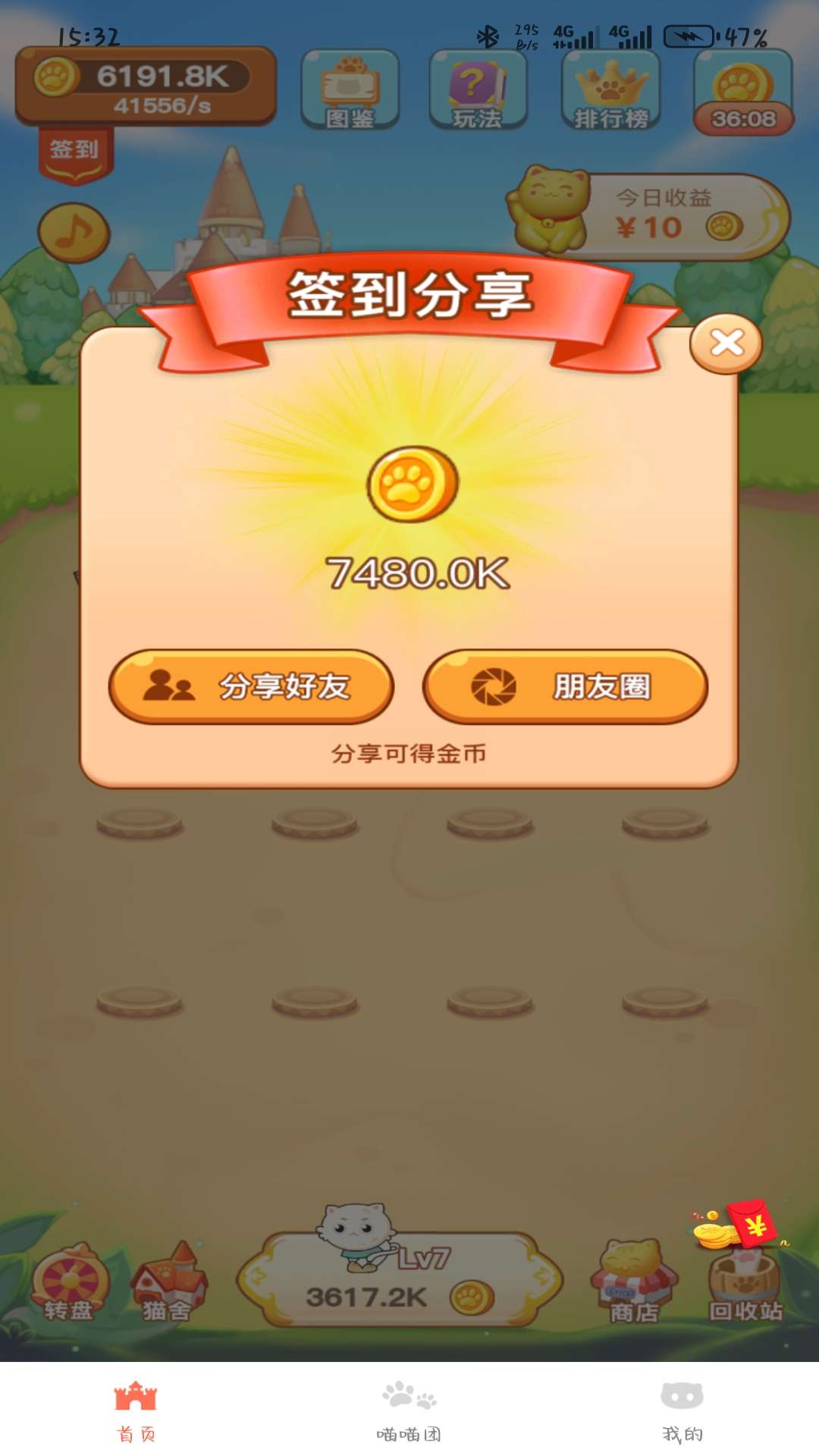Share to 朋友圈
Image resolution: width=819 pixels, height=1456 pixels.
[x=565, y=686]
